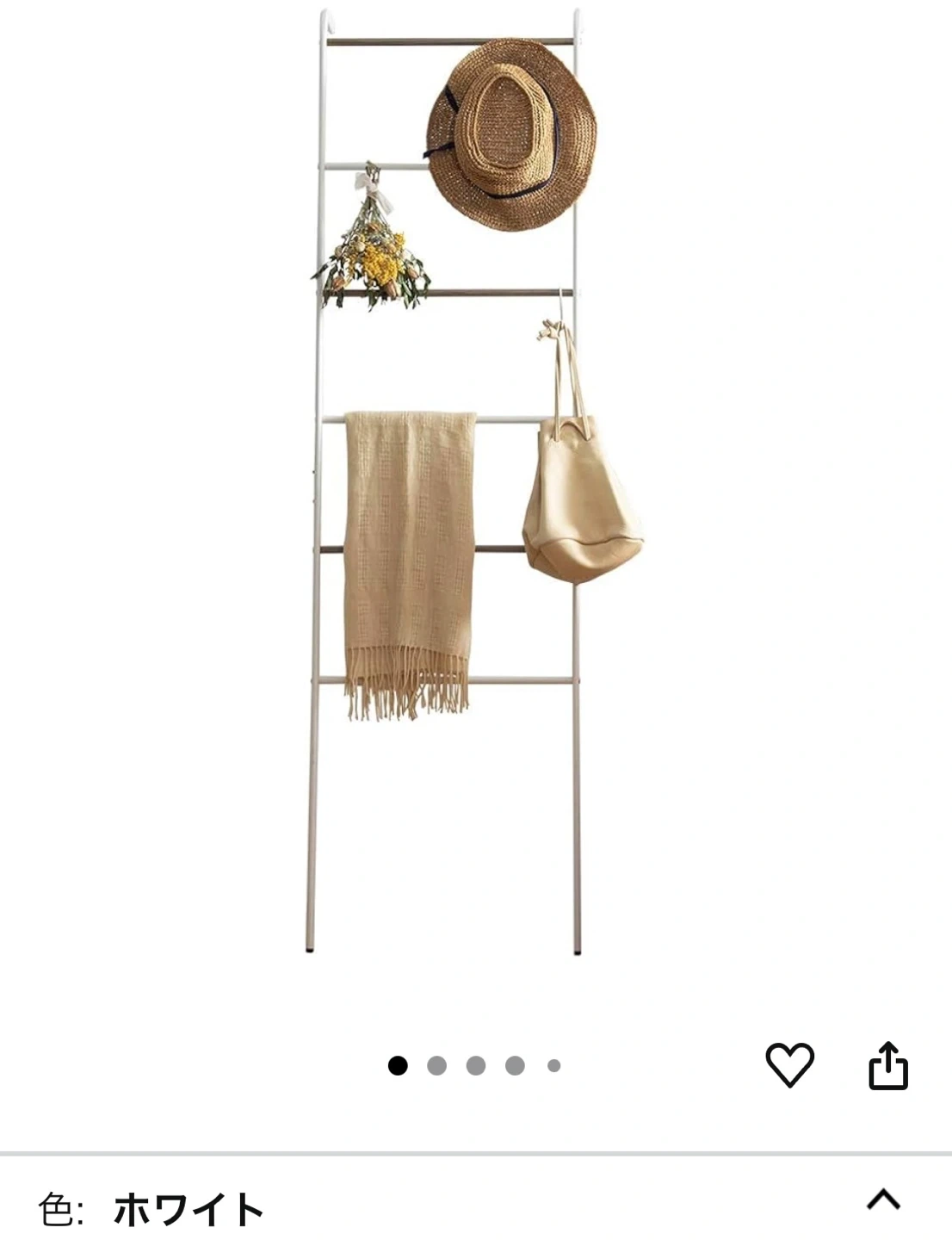Open the white ladder rack product image

coord(475,482)
